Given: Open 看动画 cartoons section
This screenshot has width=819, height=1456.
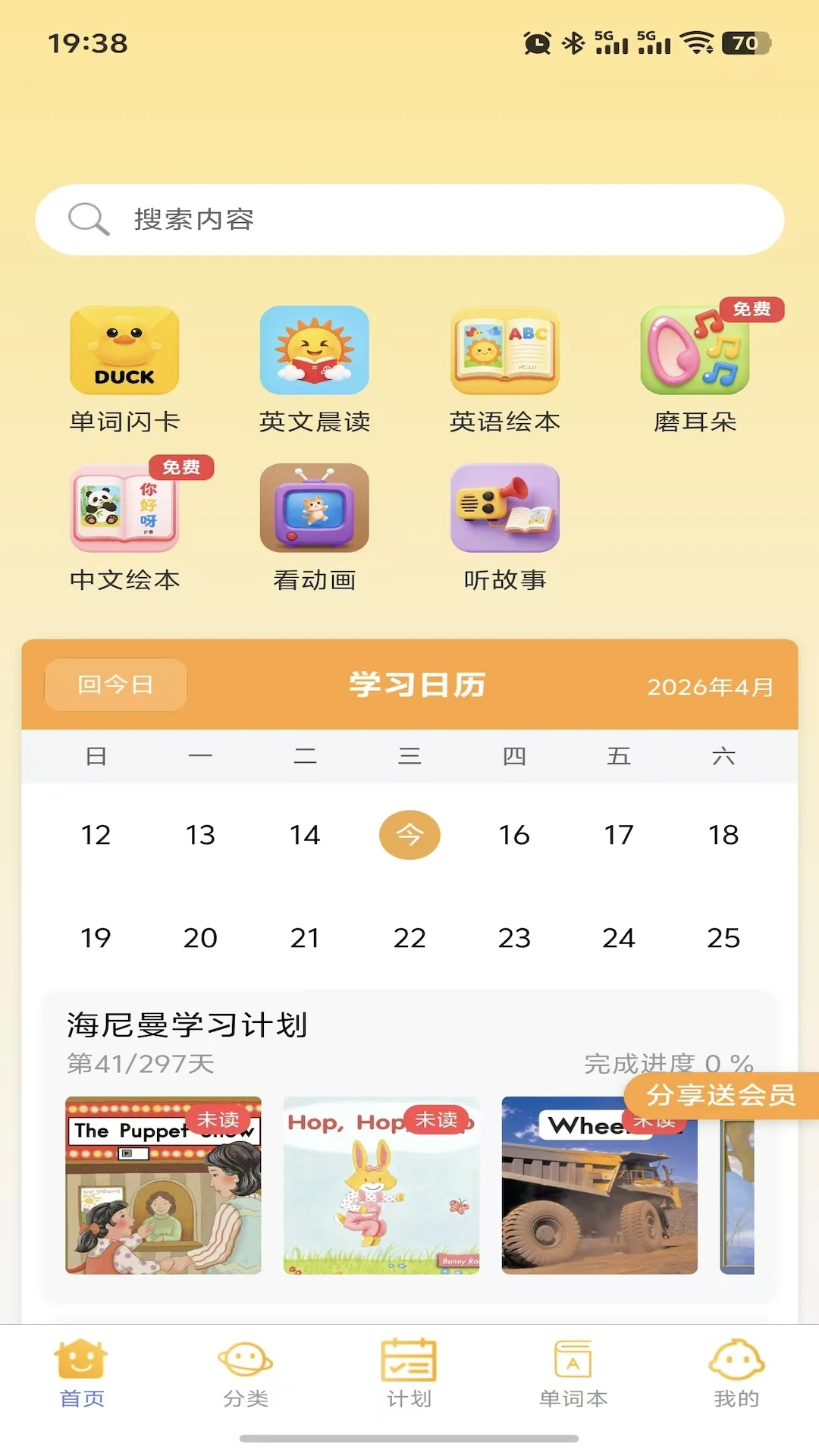Looking at the screenshot, I should (x=315, y=528).
